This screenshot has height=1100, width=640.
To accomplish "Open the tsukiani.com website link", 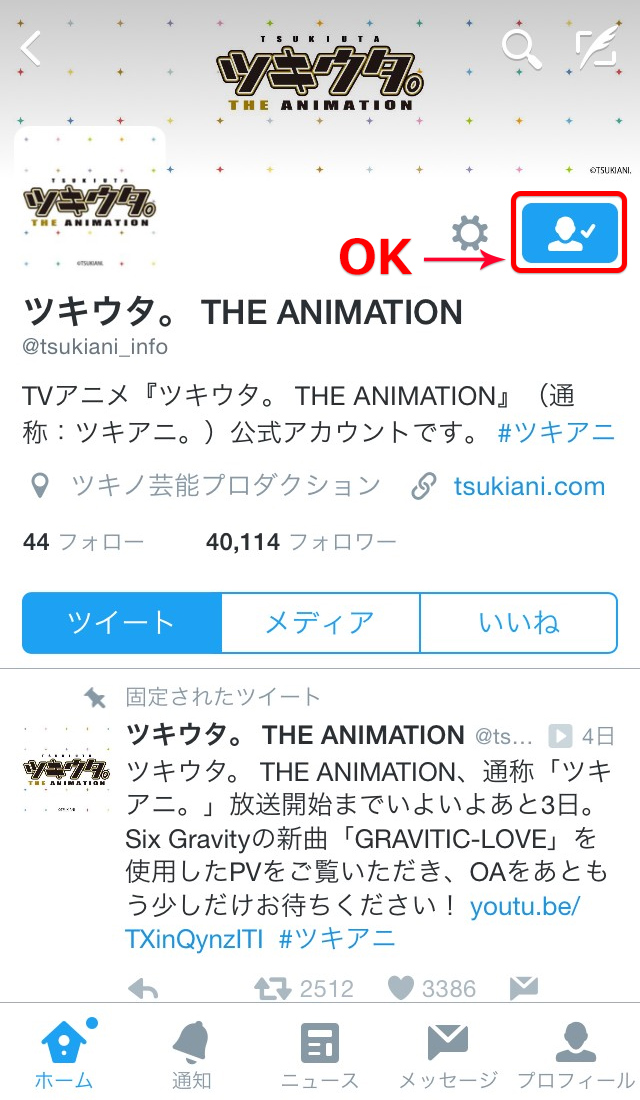I will click(529, 487).
